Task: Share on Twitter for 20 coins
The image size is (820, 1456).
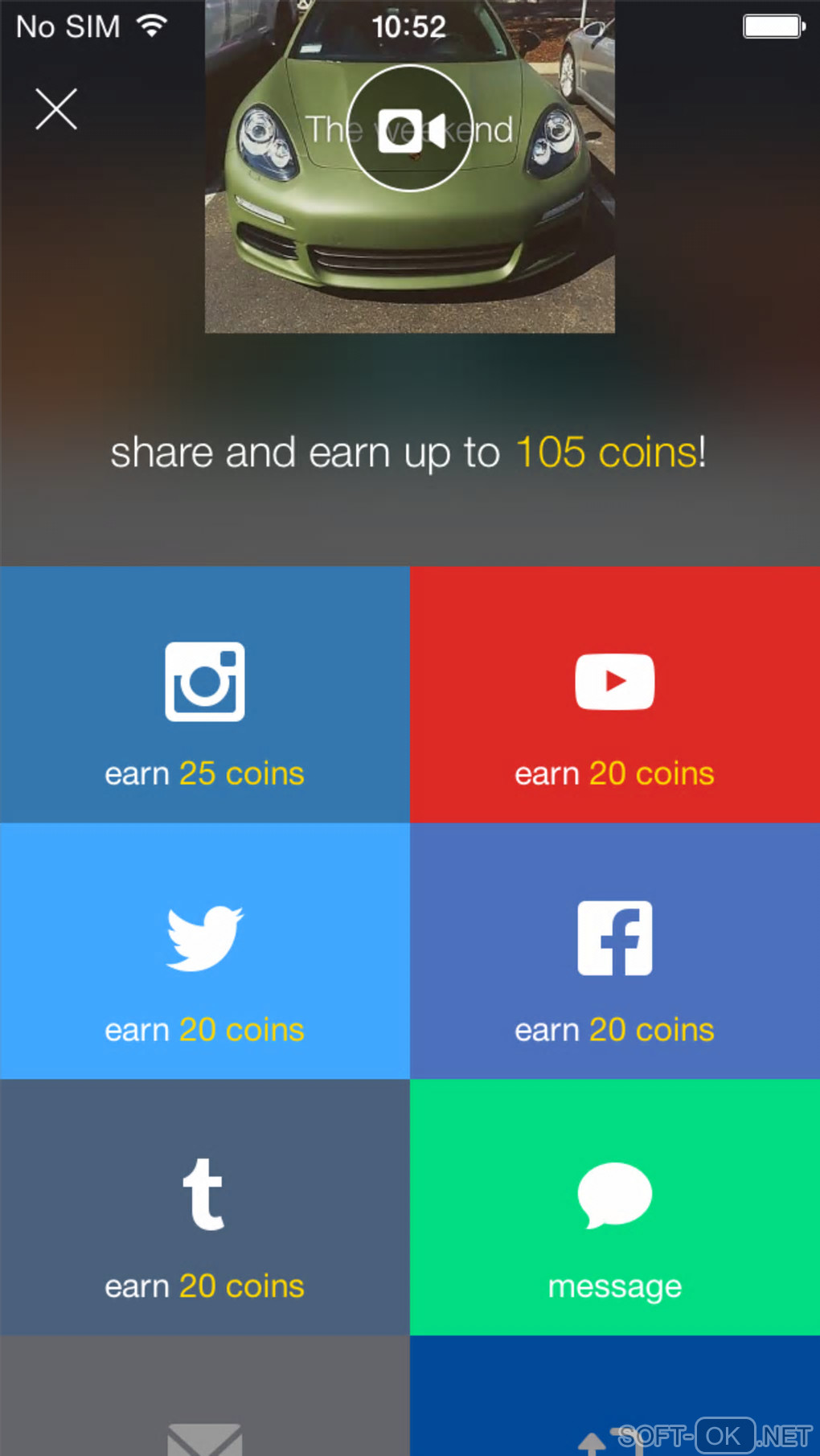Action: (x=205, y=951)
